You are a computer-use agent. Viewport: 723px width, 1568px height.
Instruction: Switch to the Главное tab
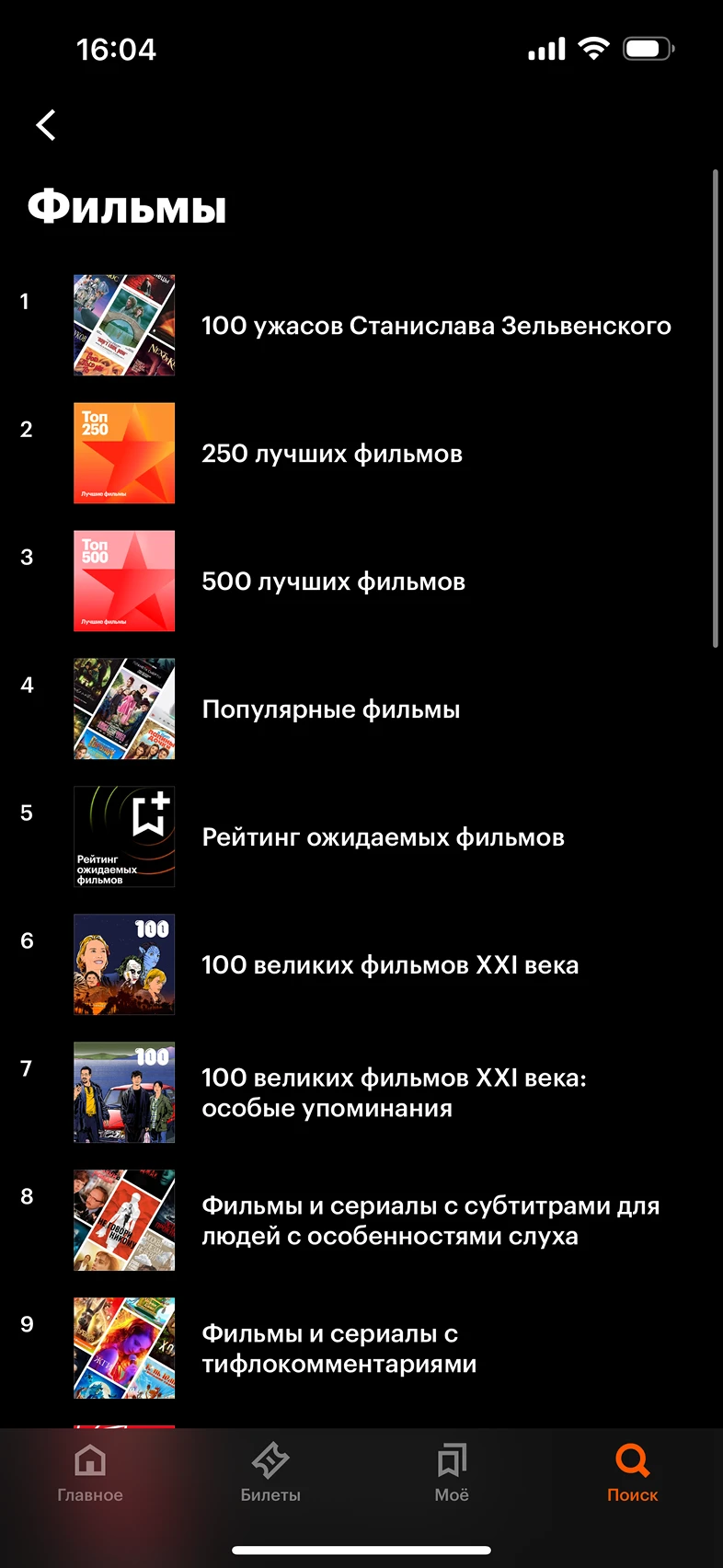pyautogui.click(x=90, y=1474)
